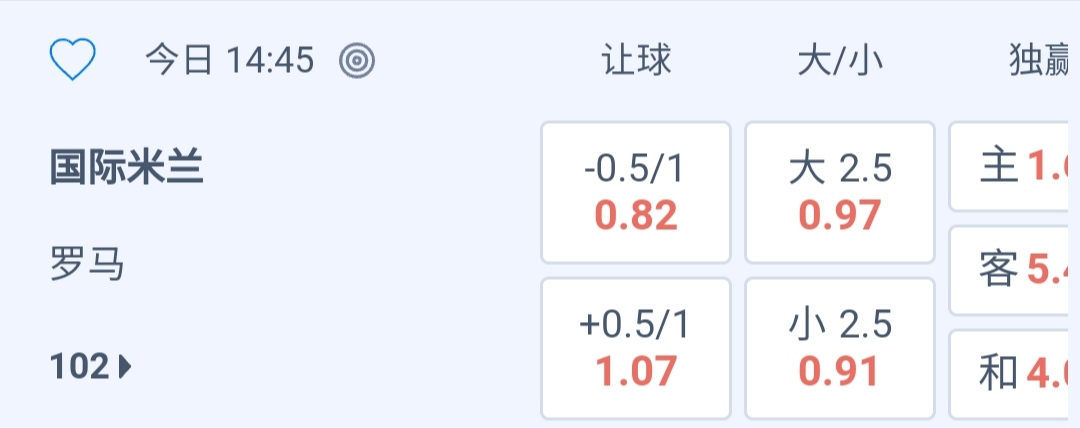The width and height of the screenshot is (1080, 428).
Task: Bet on under 2.5 goals at 0.91
Action: [x=840, y=348]
